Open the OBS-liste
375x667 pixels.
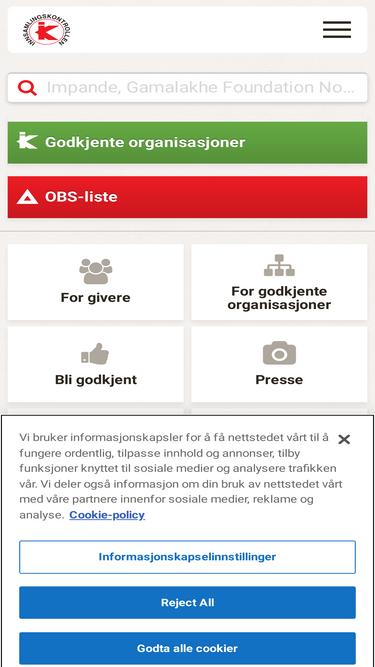(188, 197)
